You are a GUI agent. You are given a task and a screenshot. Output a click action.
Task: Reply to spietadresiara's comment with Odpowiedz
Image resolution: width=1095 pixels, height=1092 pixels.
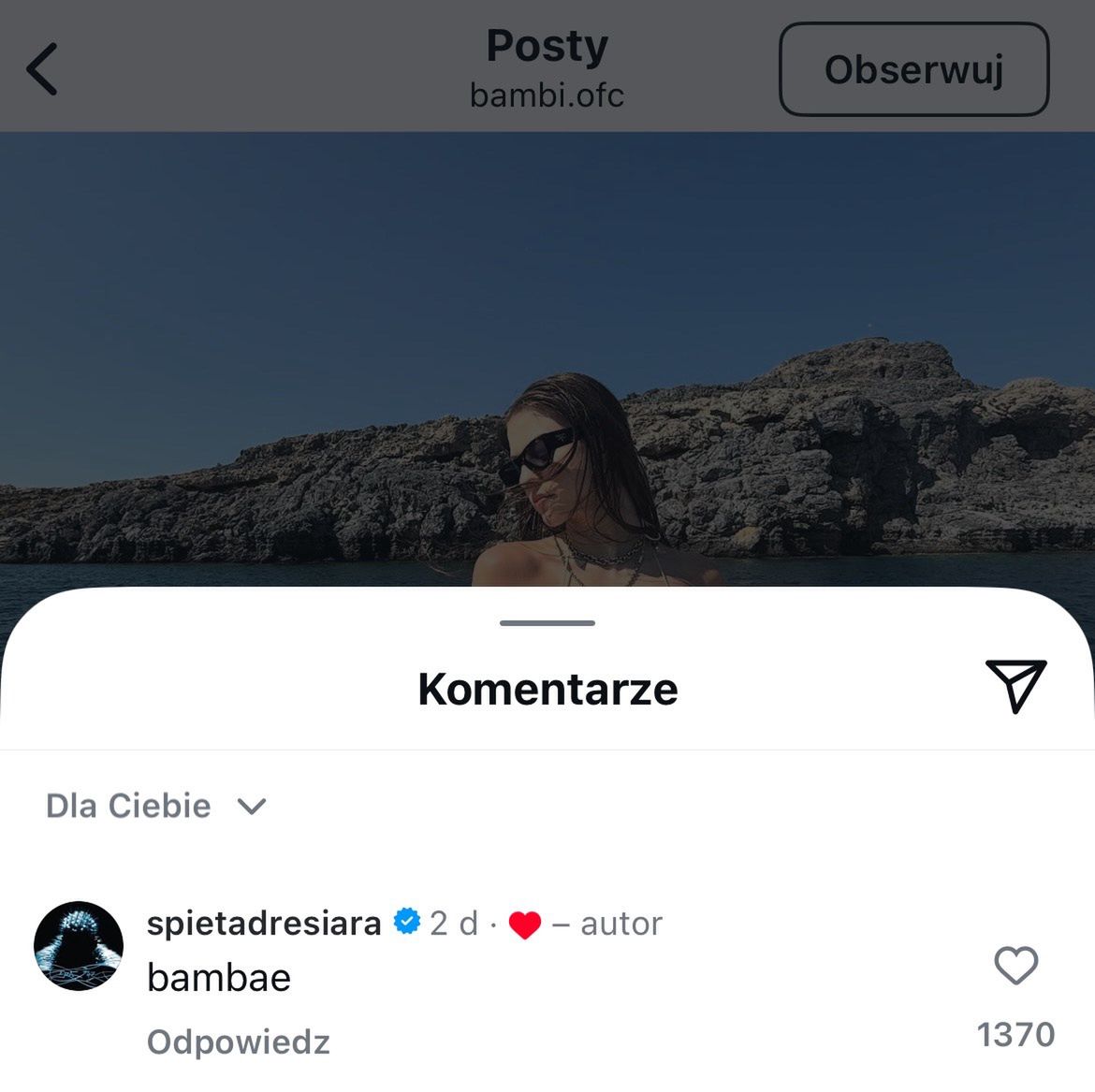click(x=239, y=1041)
